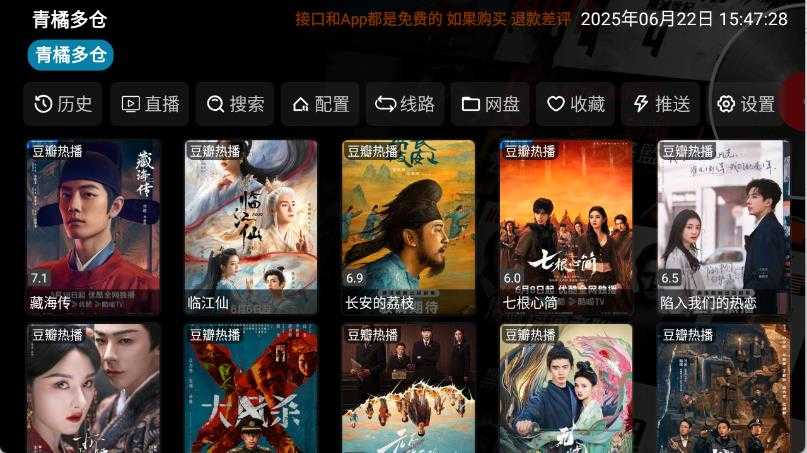
Task: Select the 青橘多仓 chip
Action: tap(70, 56)
